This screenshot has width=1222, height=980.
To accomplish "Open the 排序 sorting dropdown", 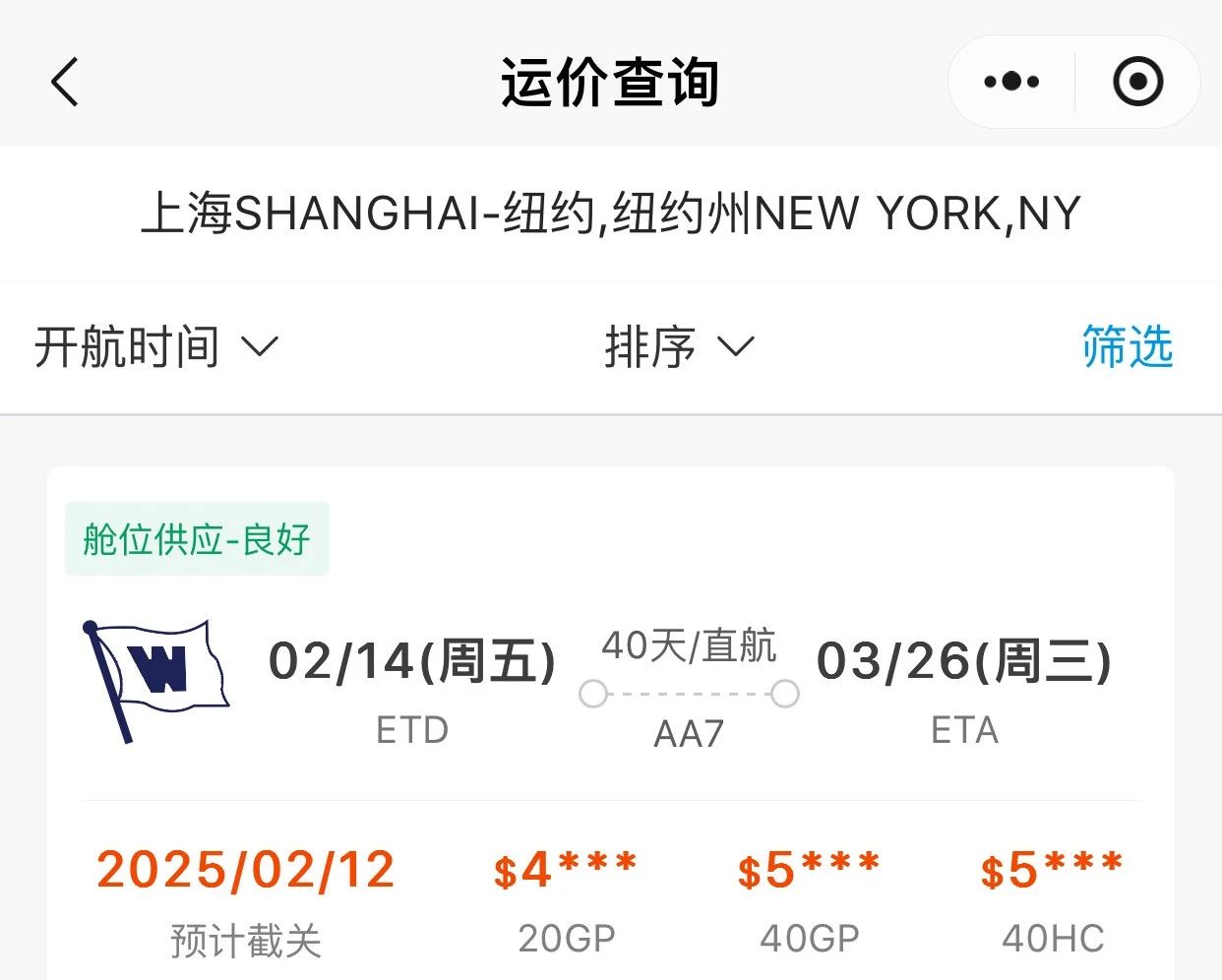I will (x=678, y=346).
